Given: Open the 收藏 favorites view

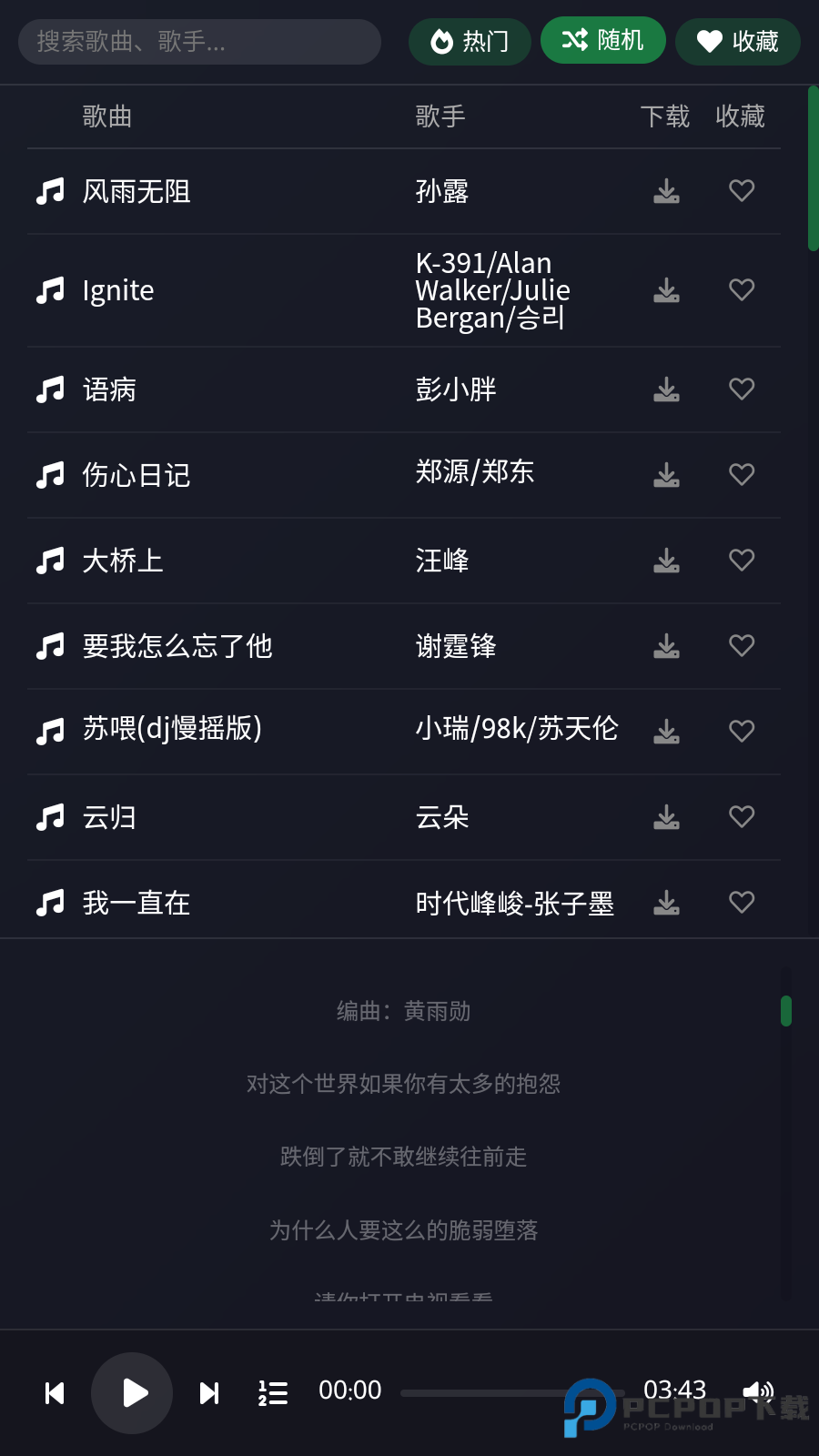Looking at the screenshot, I should pos(737,40).
